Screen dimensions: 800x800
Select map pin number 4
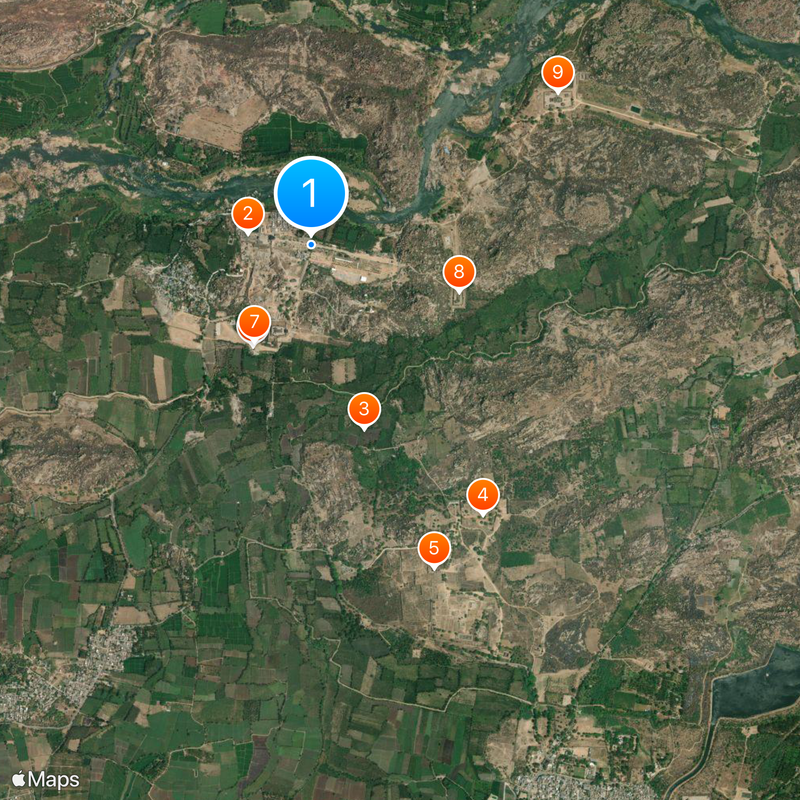pyautogui.click(x=483, y=494)
